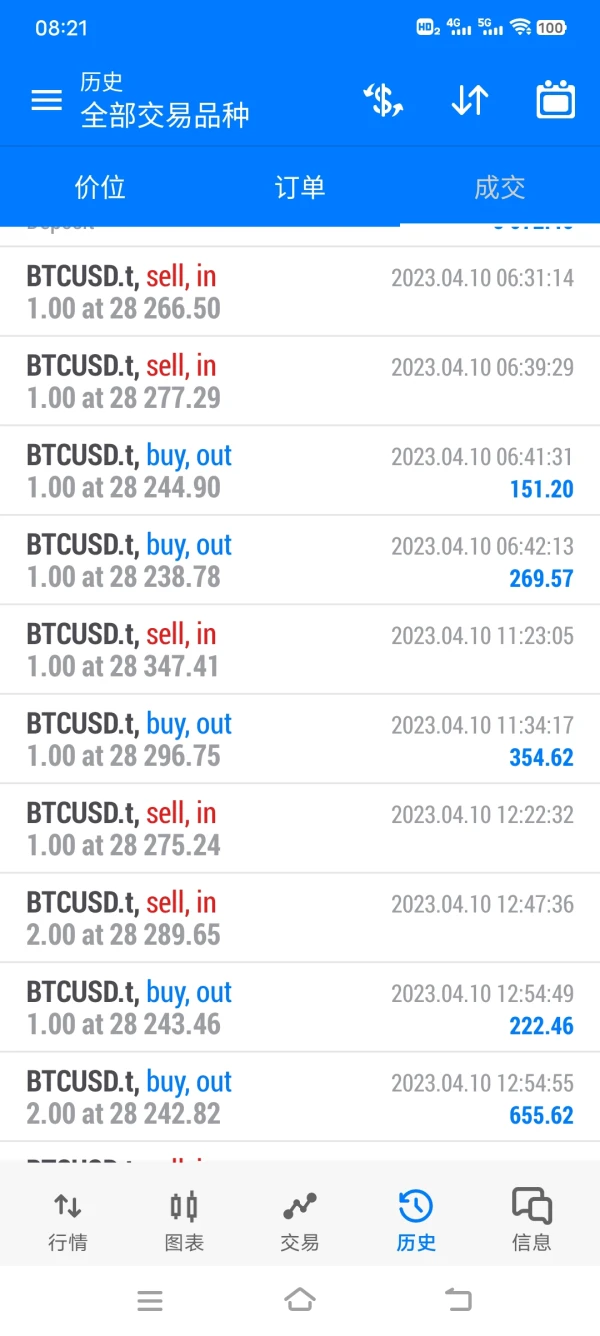View the buy out deal with 269.57 profit
600x1336 pixels.
point(300,560)
